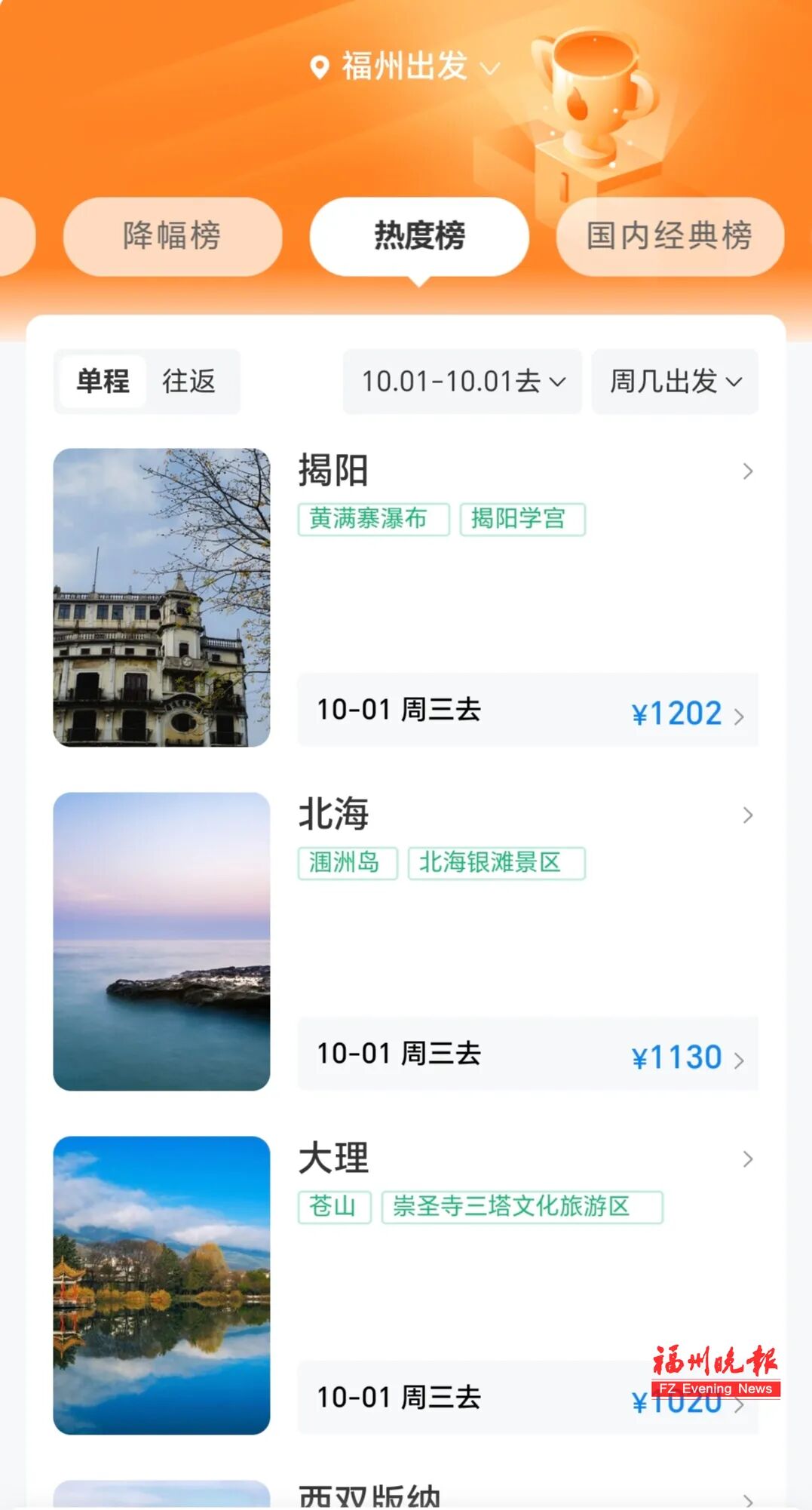
Task: Select the 热度榜 tab
Action: 419,236
